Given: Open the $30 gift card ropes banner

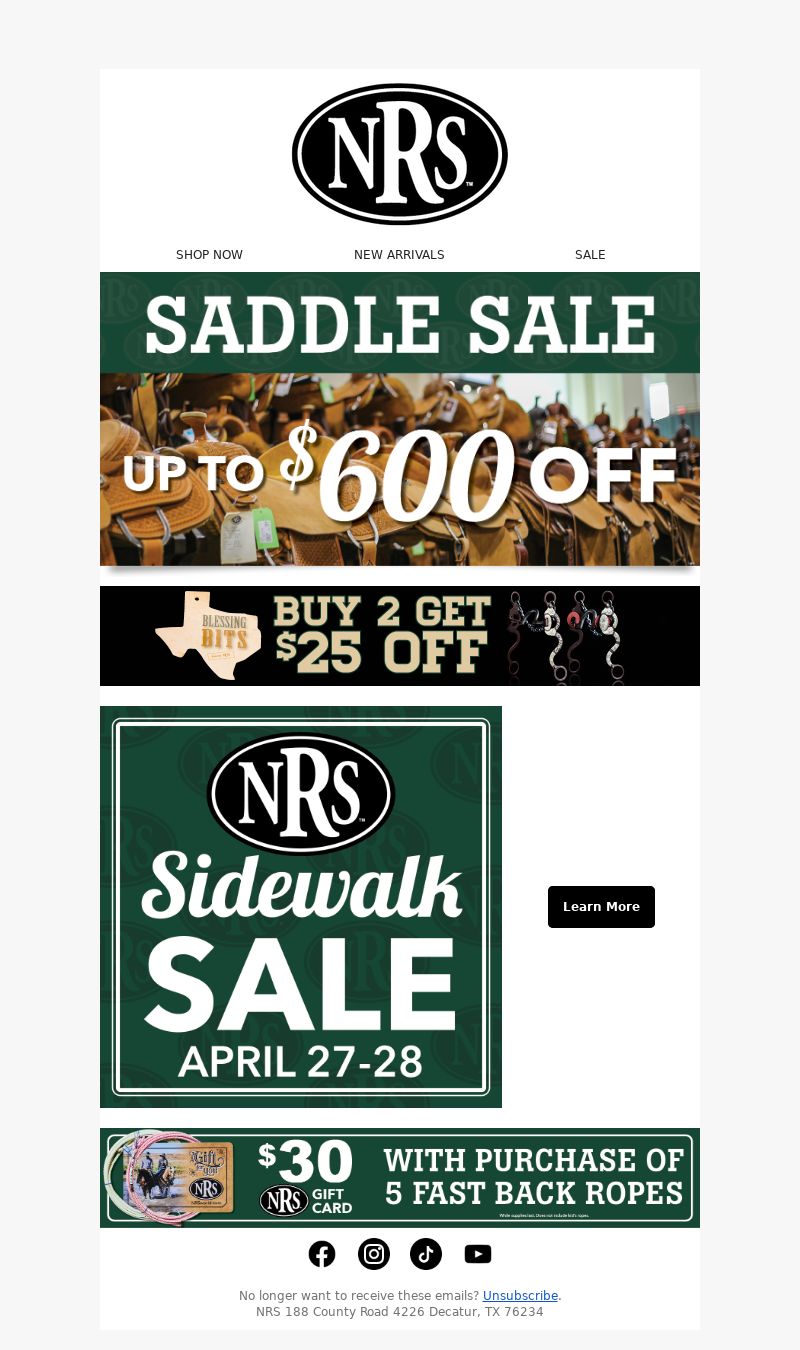Looking at the screenshot, I should (400, 1178).
